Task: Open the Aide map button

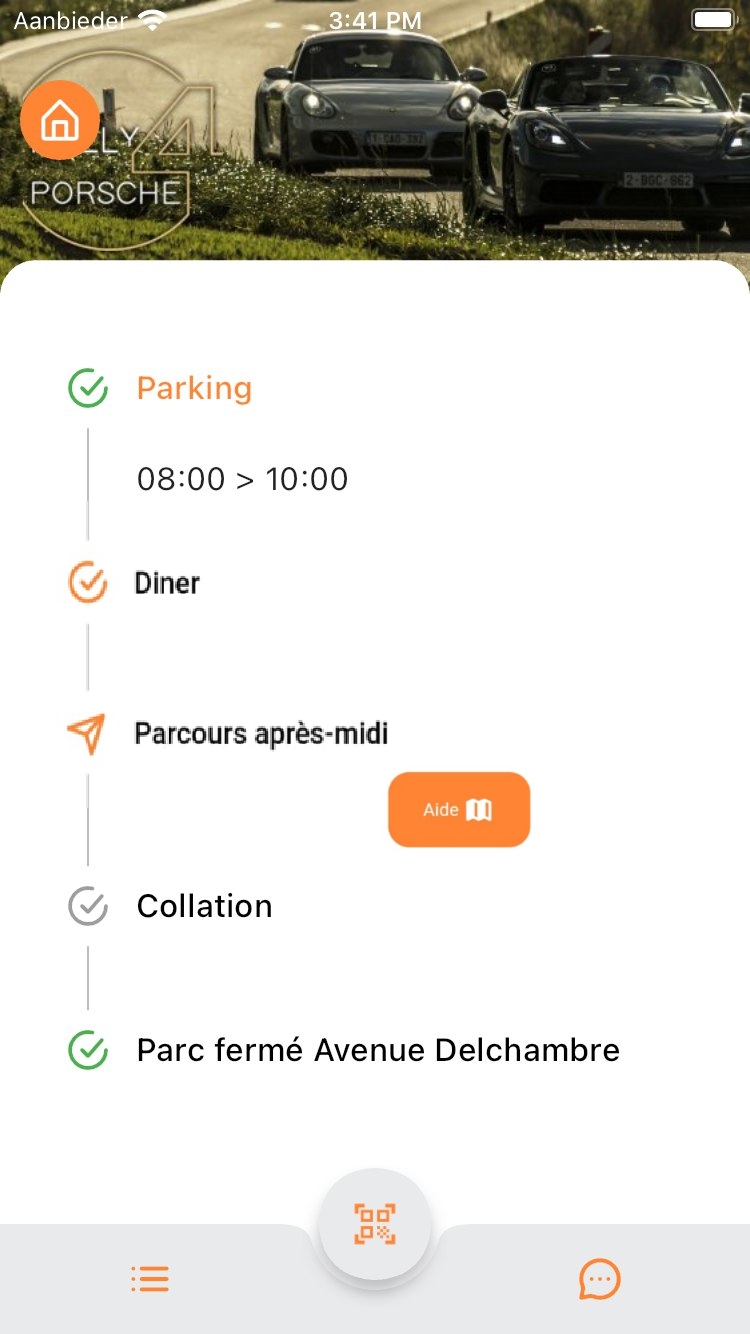Action: (x=459, y=810)
